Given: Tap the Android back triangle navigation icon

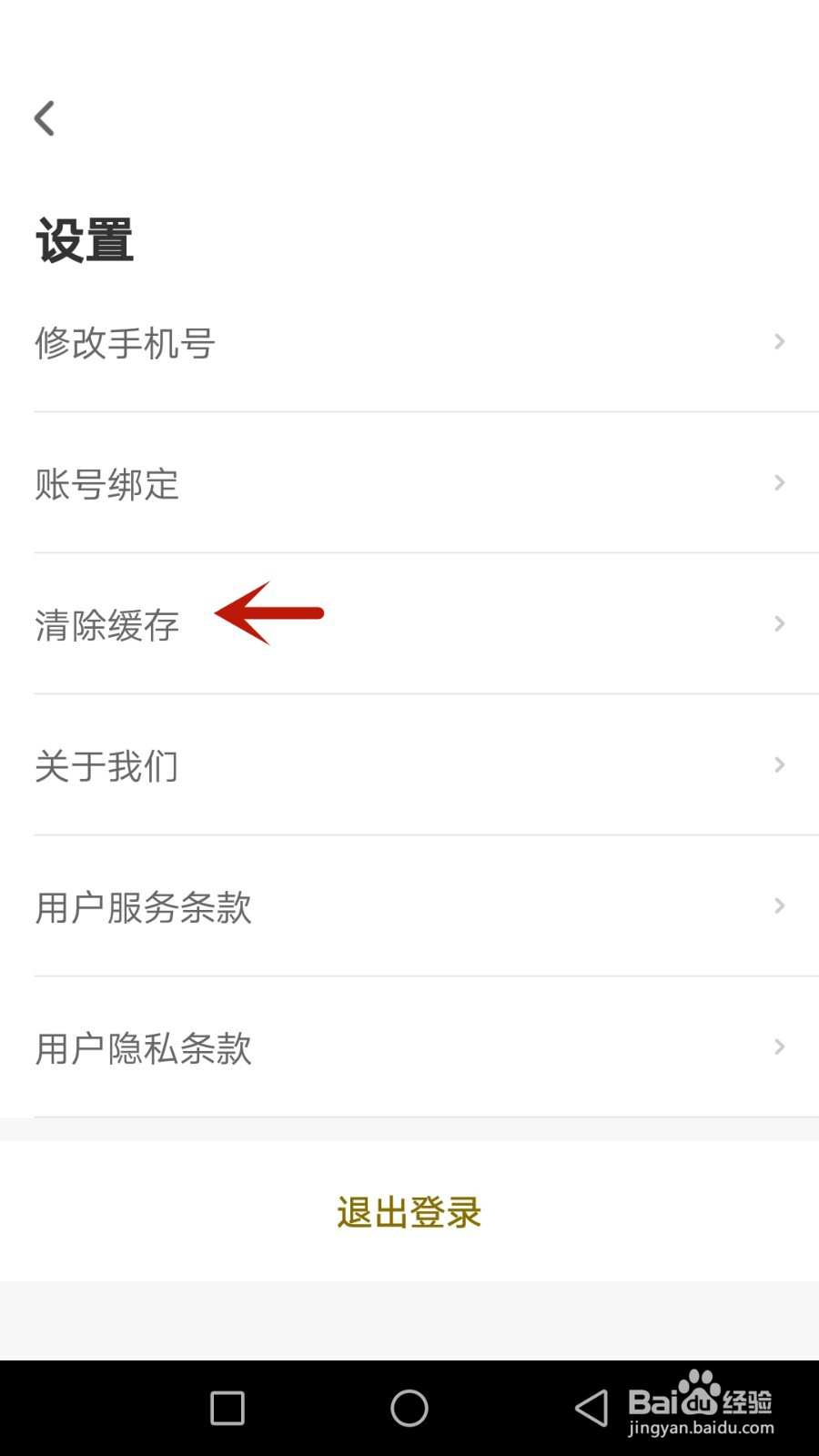Looking at the screenshot, I should (x=588, y=1408).
